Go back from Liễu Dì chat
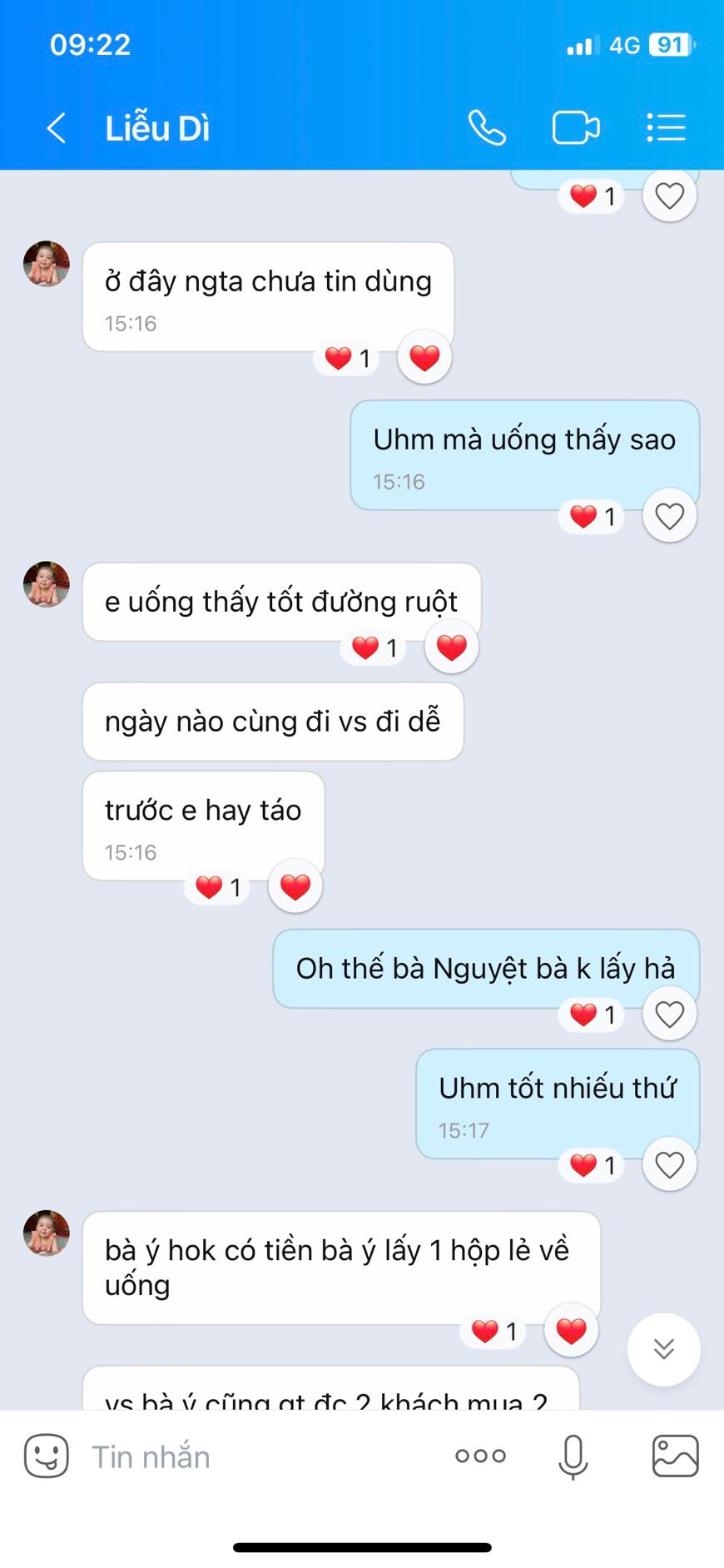 [x=57, y=128]
